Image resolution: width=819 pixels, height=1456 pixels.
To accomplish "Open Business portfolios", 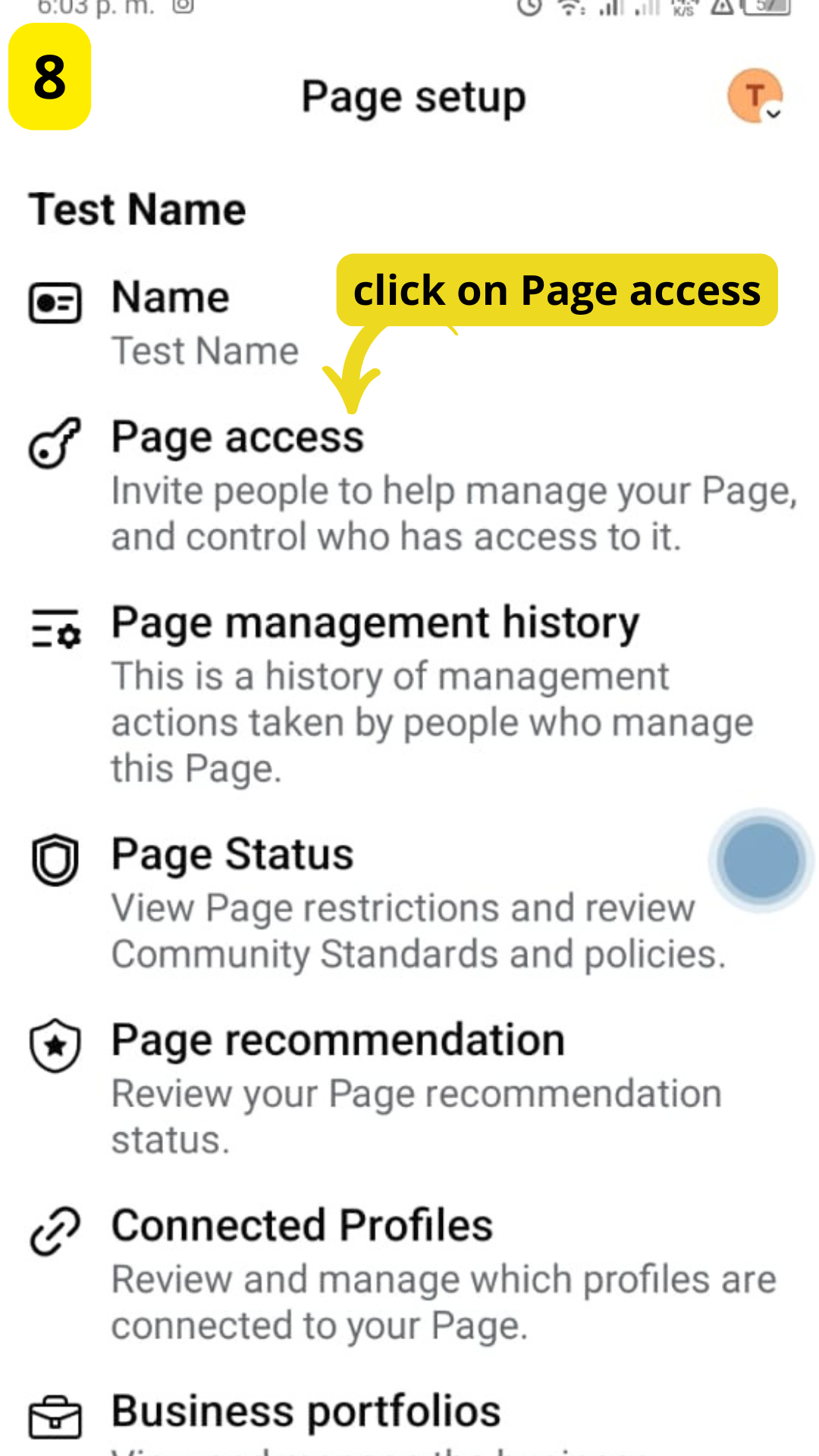I will [x=306, y=1411].
